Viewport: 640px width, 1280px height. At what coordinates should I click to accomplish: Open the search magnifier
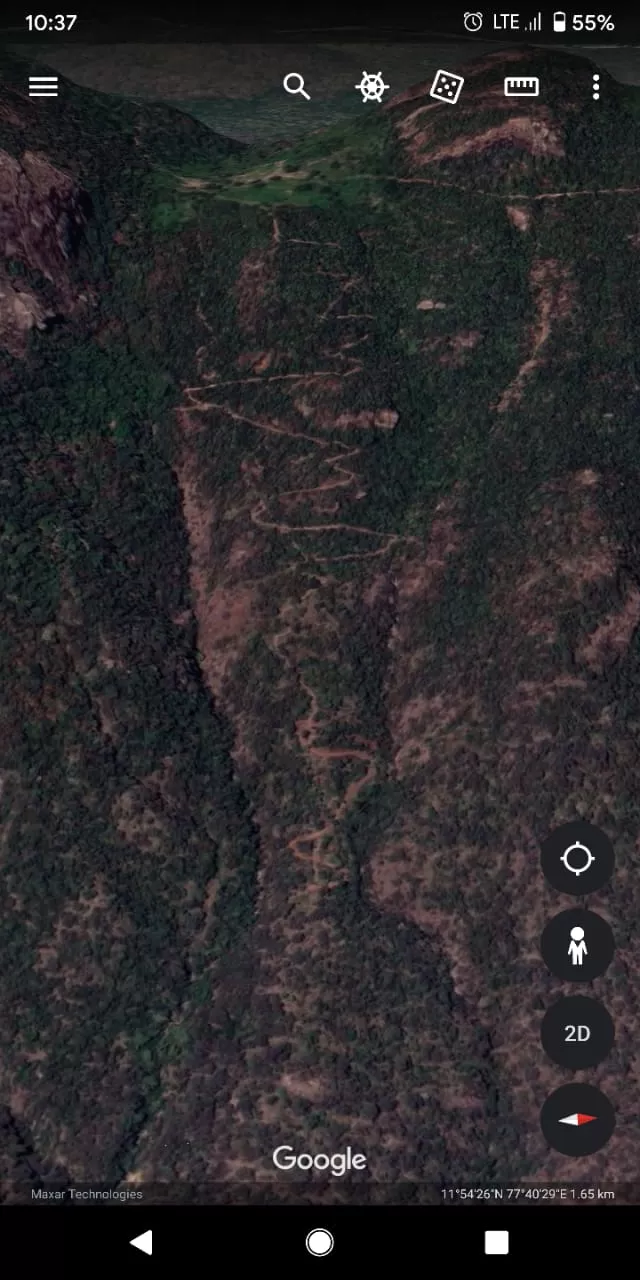296,87
